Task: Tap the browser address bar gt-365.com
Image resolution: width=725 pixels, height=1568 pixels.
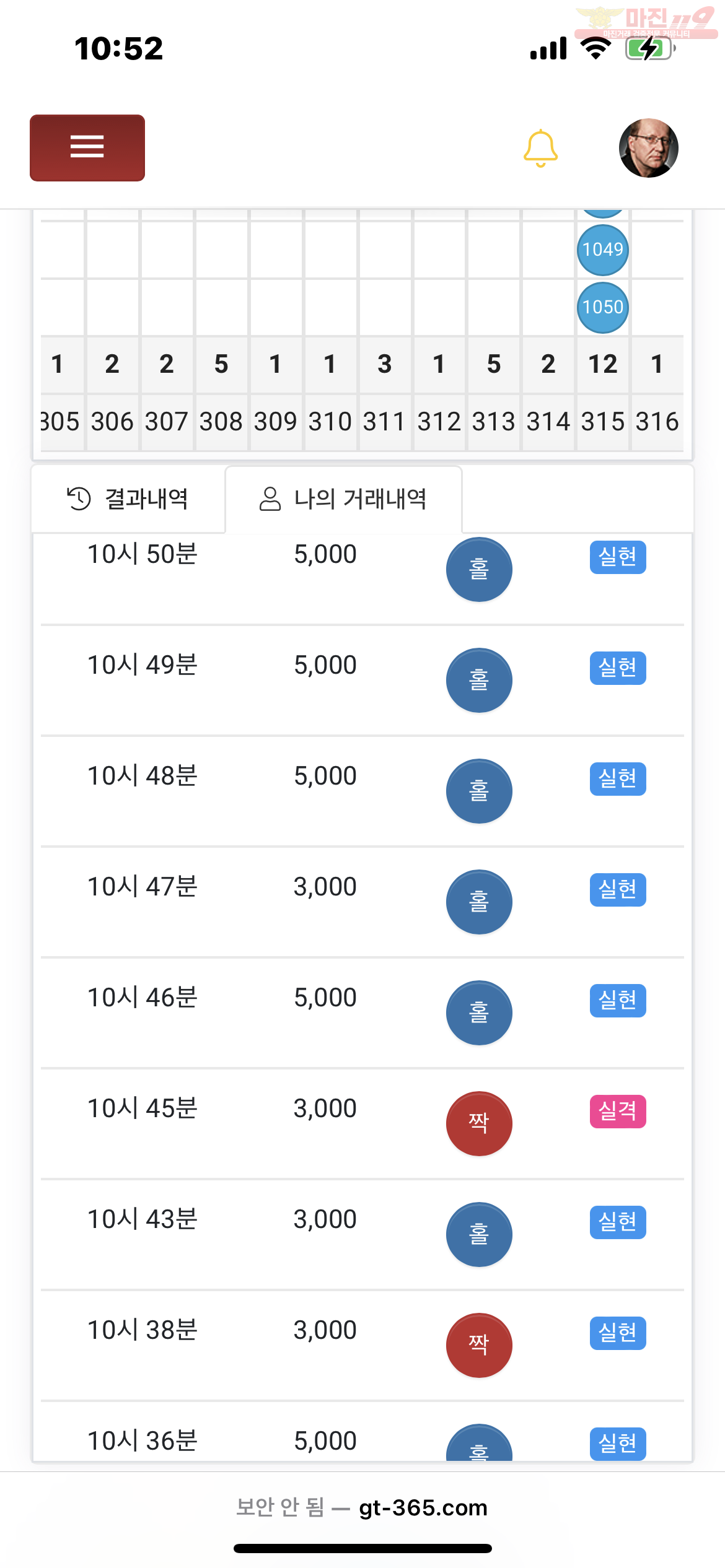Action: tap(362, 1507)
